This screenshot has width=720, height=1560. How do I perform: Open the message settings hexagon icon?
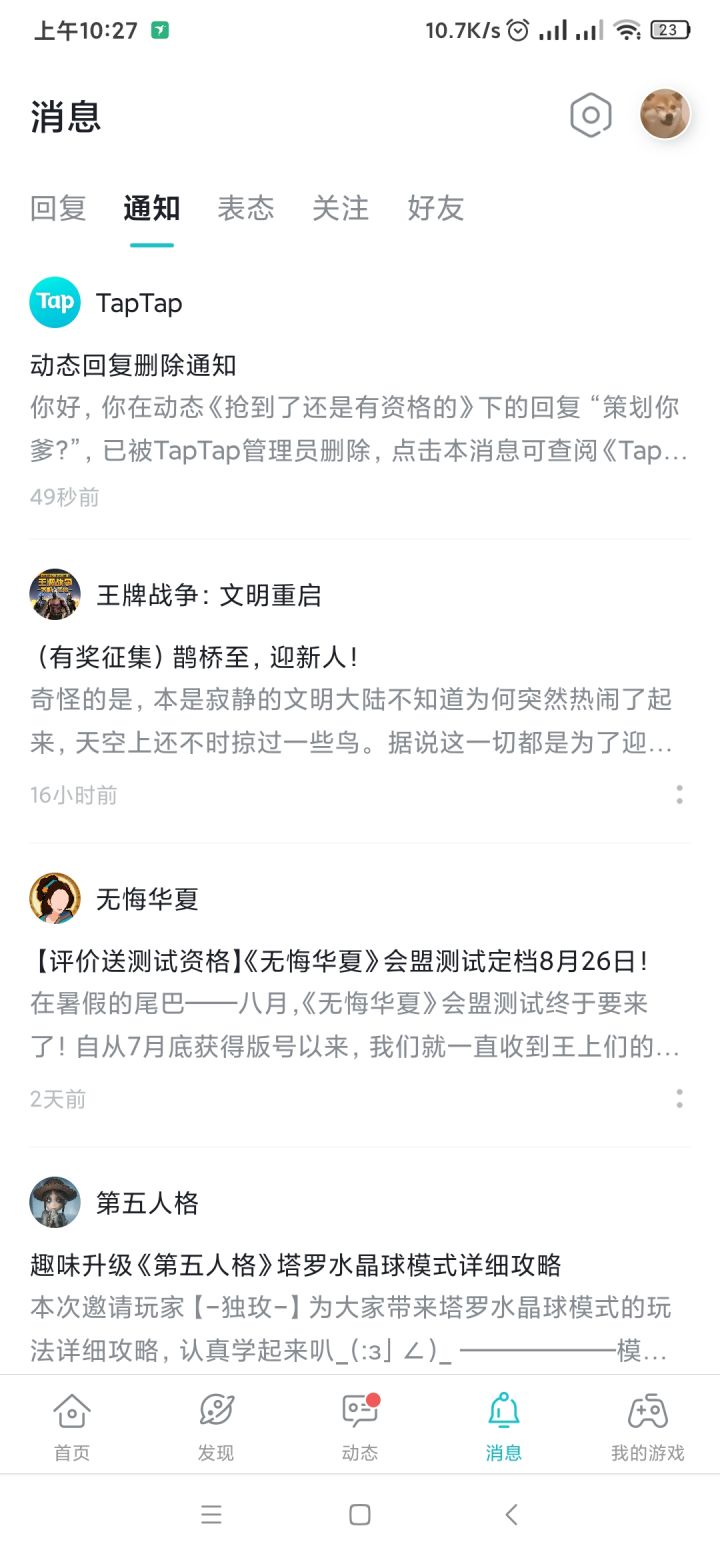[590, 116]
